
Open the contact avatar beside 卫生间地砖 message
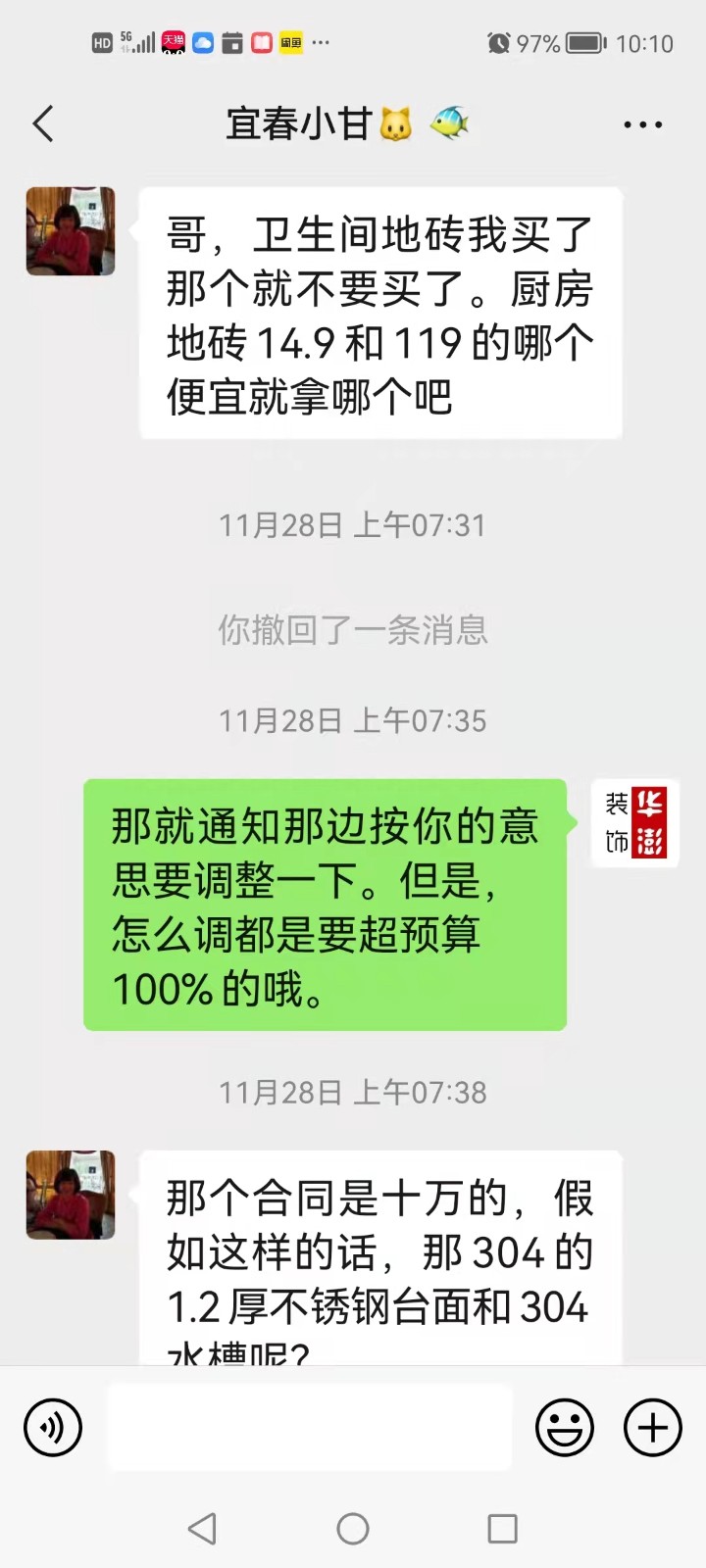click(x=71, y=231)
